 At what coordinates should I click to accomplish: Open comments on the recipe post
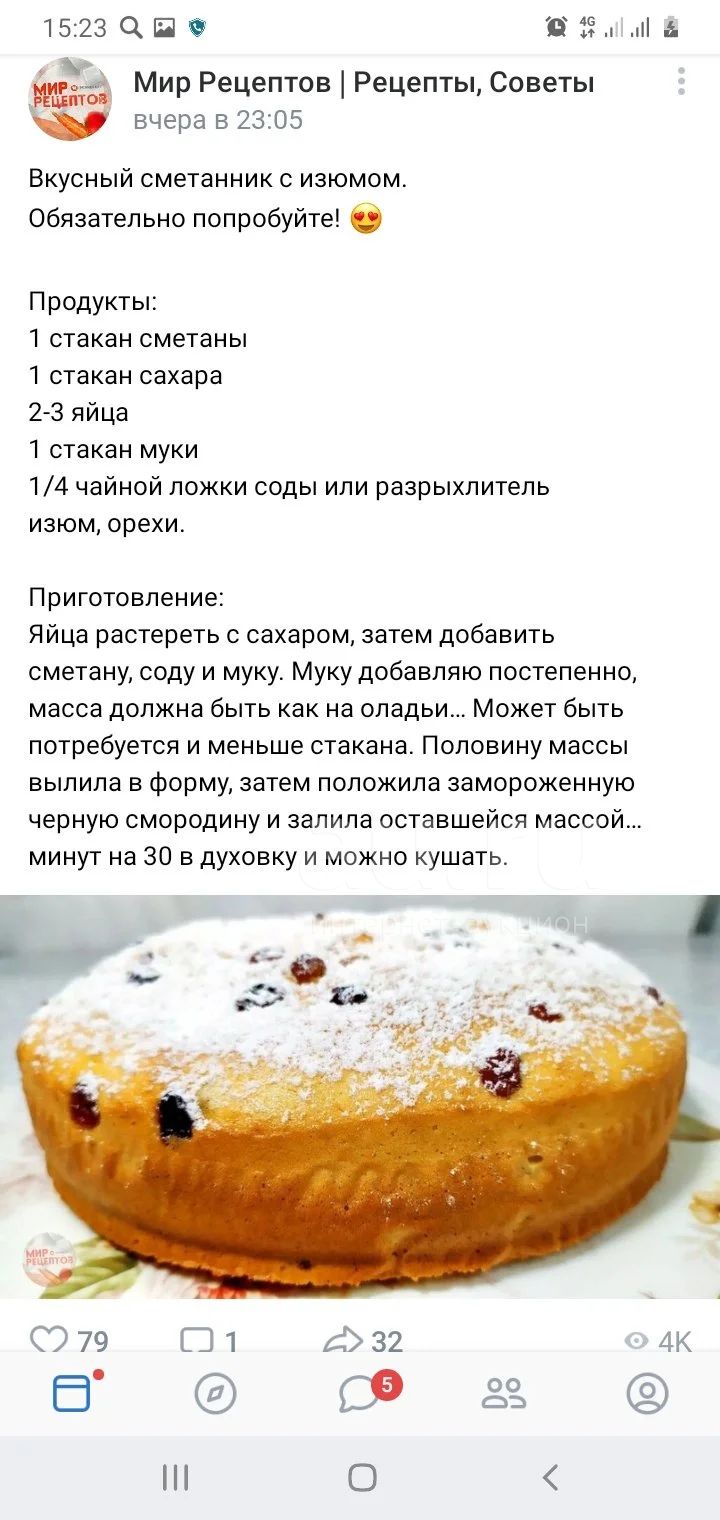pos(210,1338)
